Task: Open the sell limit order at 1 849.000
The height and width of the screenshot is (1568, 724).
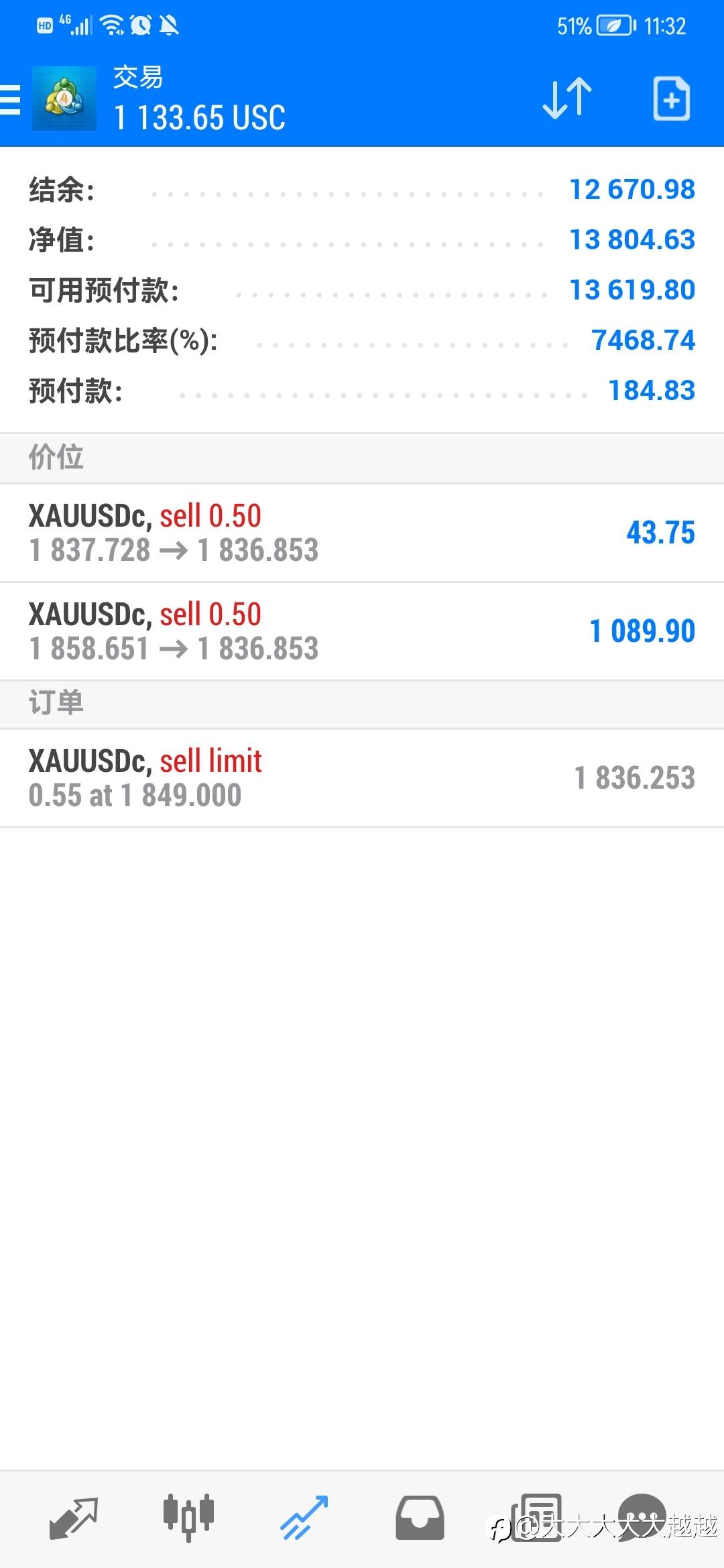Action: [362, 778]
